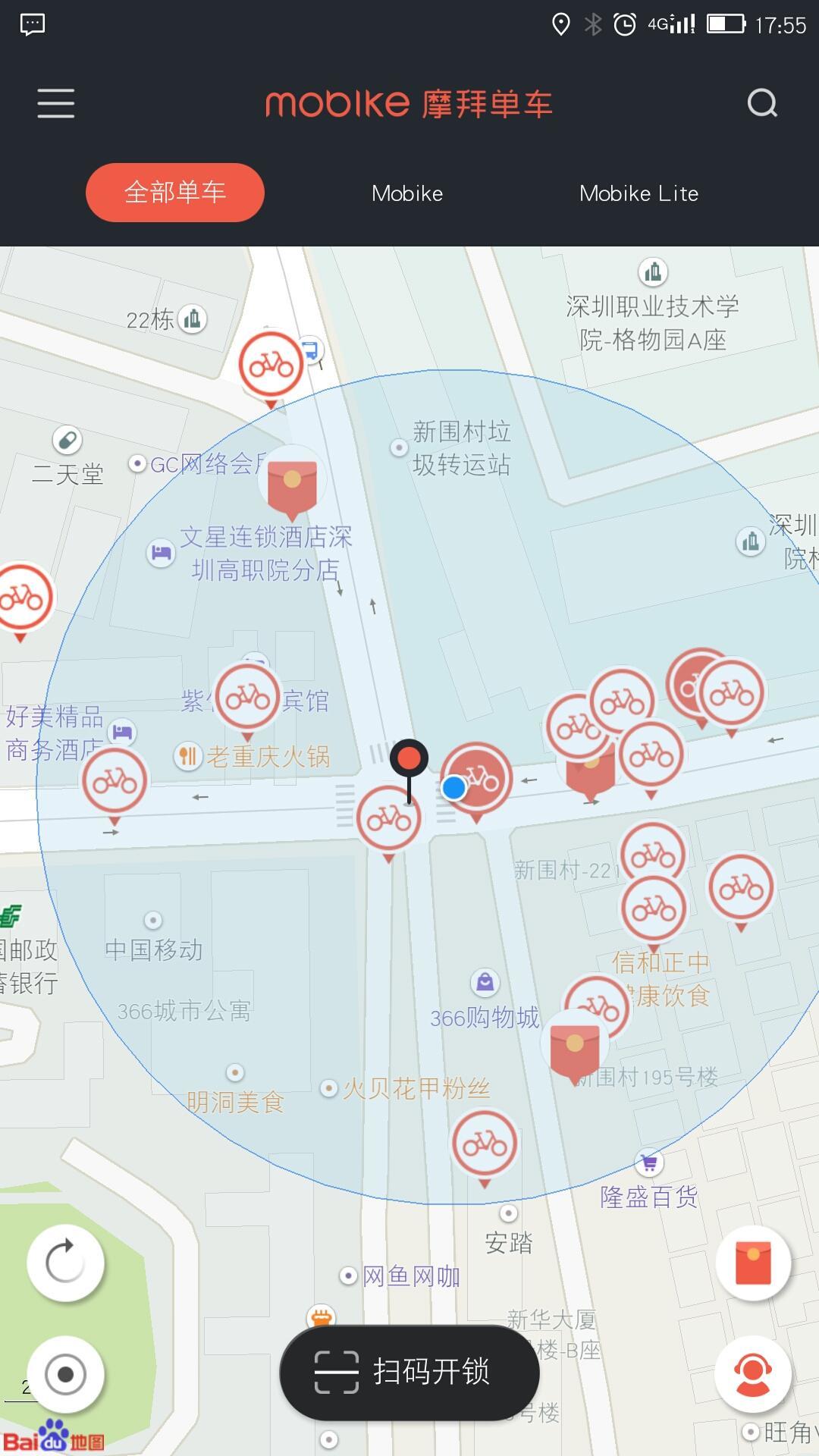
Task: Select bike marker beside 老重庆火锅
Action: click(247, 696)
